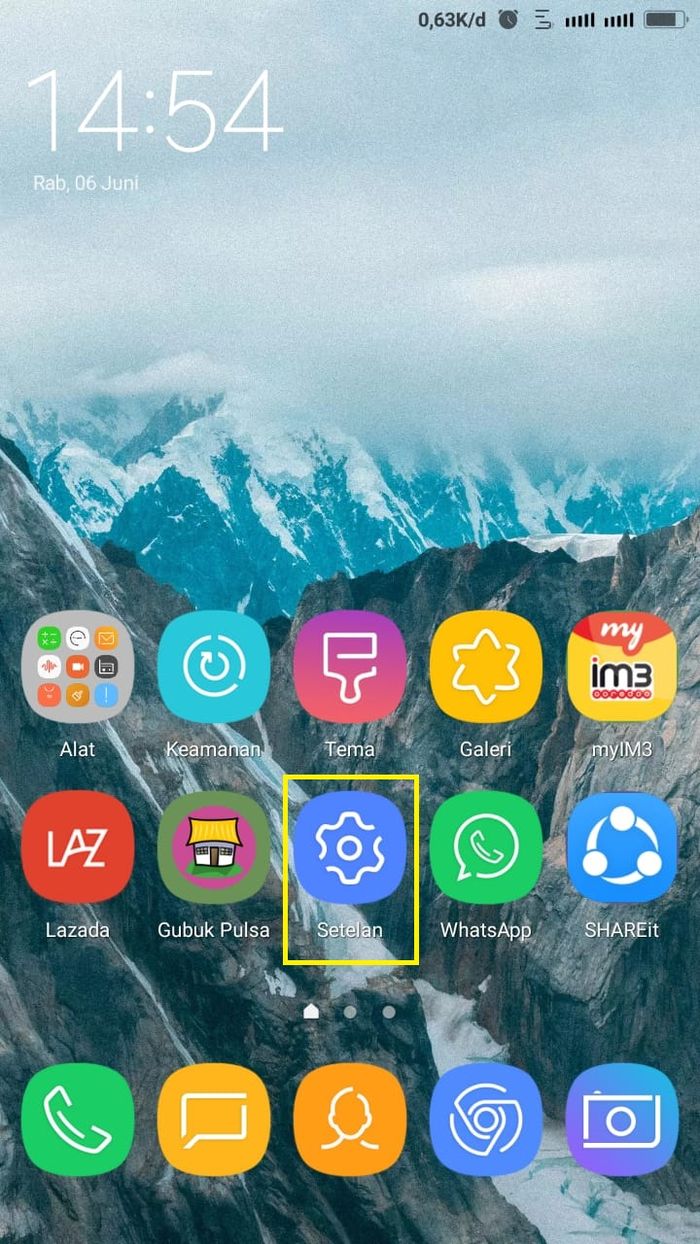
Task: Open the messages app in dock
Action: [213, 1119]
